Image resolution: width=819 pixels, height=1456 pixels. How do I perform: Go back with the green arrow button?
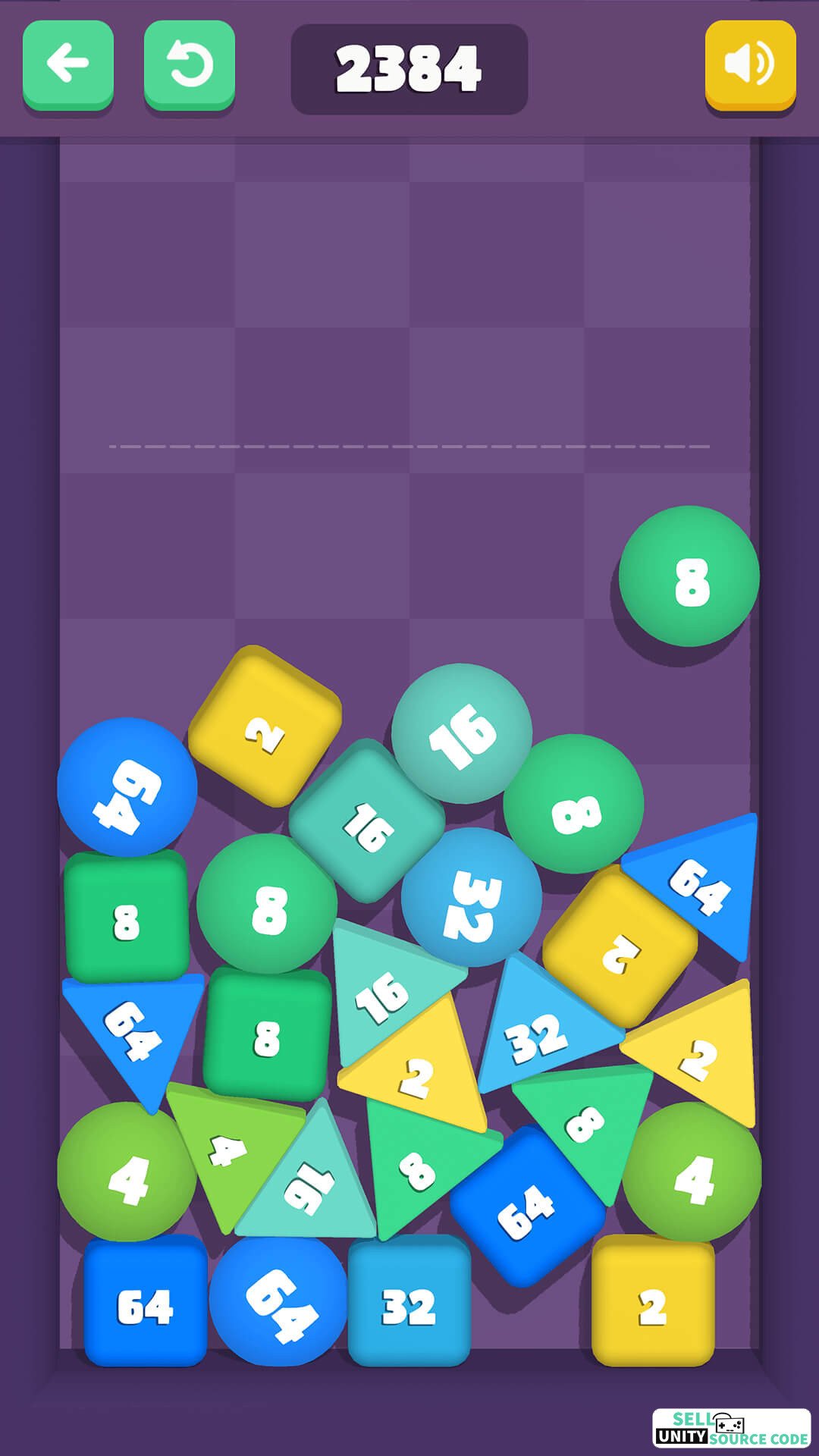[x=68, y=65]
